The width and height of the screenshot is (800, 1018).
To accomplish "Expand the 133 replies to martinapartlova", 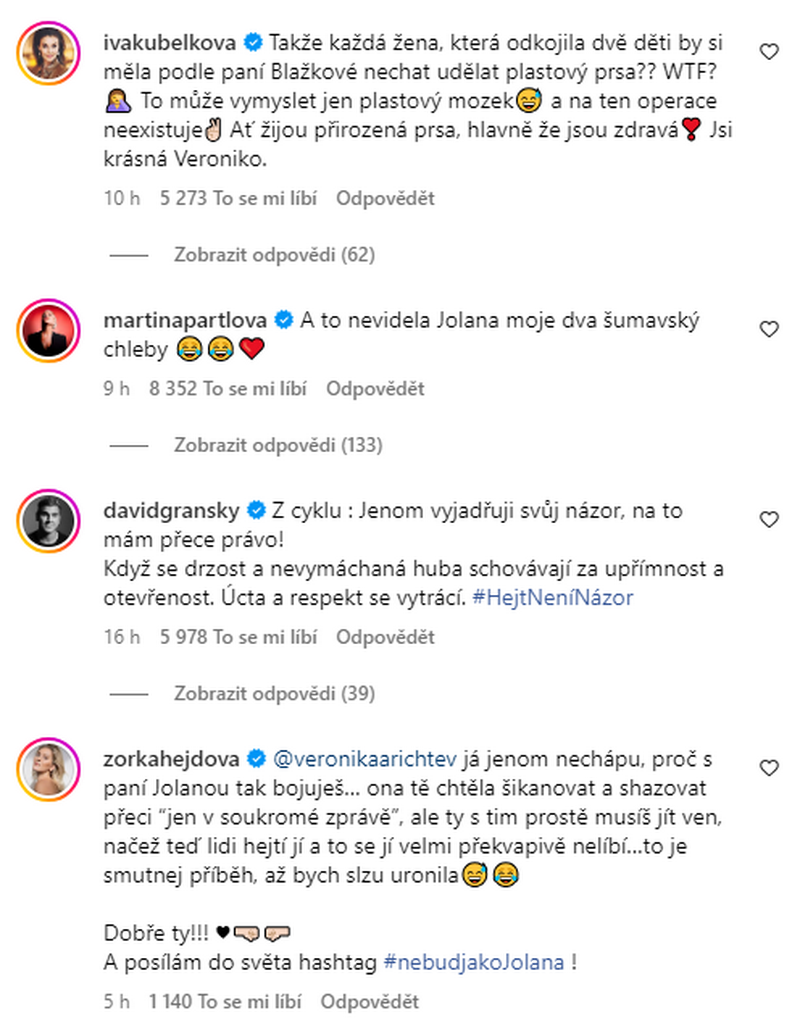I will coord(278,445).
